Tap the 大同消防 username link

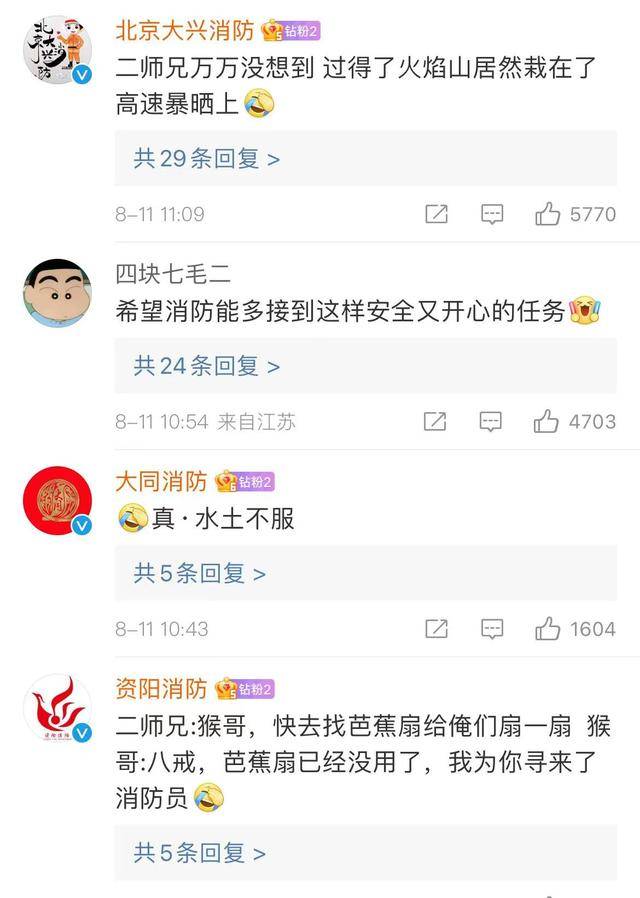point(161,481)
